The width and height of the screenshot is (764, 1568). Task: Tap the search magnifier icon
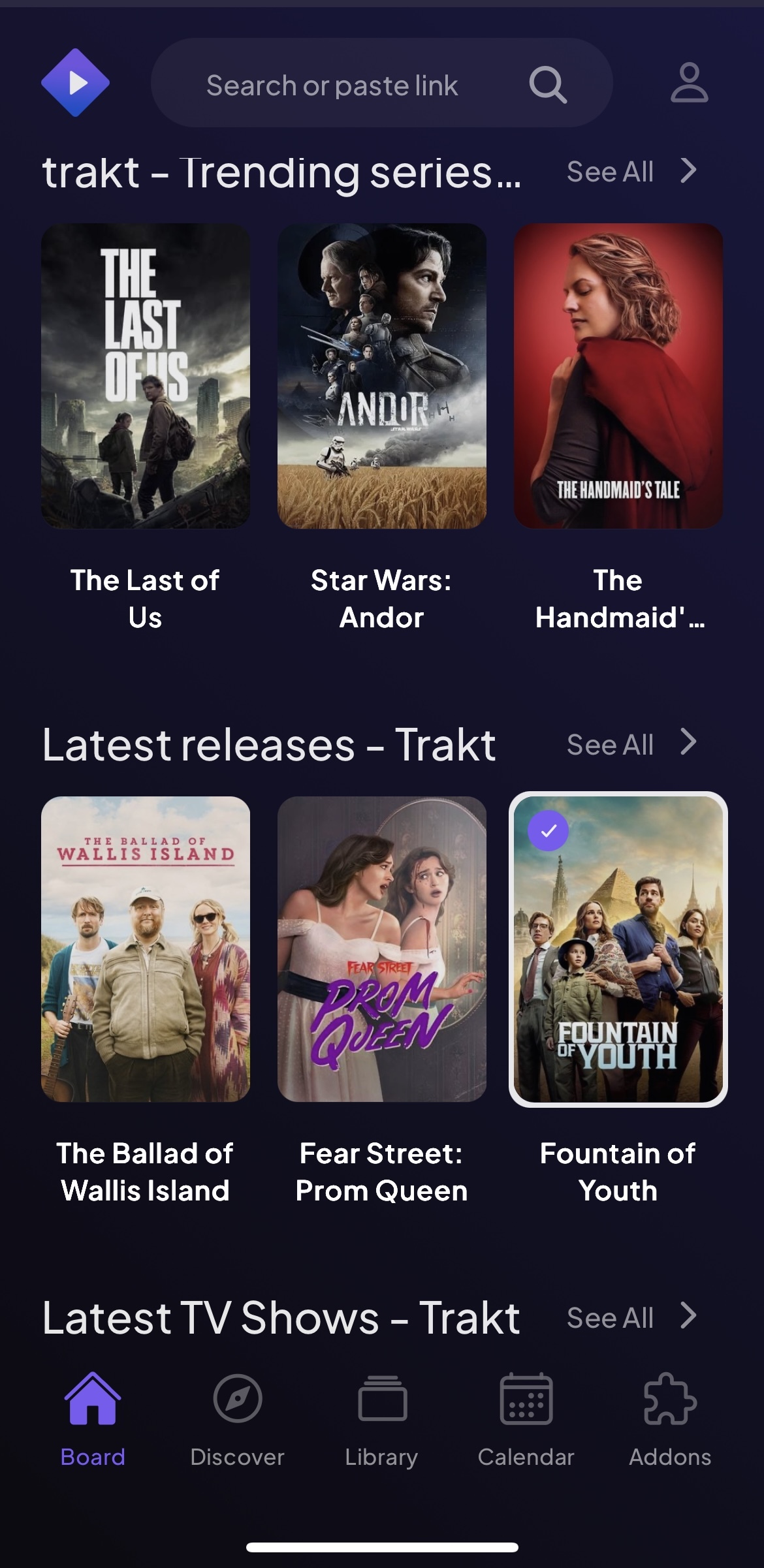click(547, 84)
